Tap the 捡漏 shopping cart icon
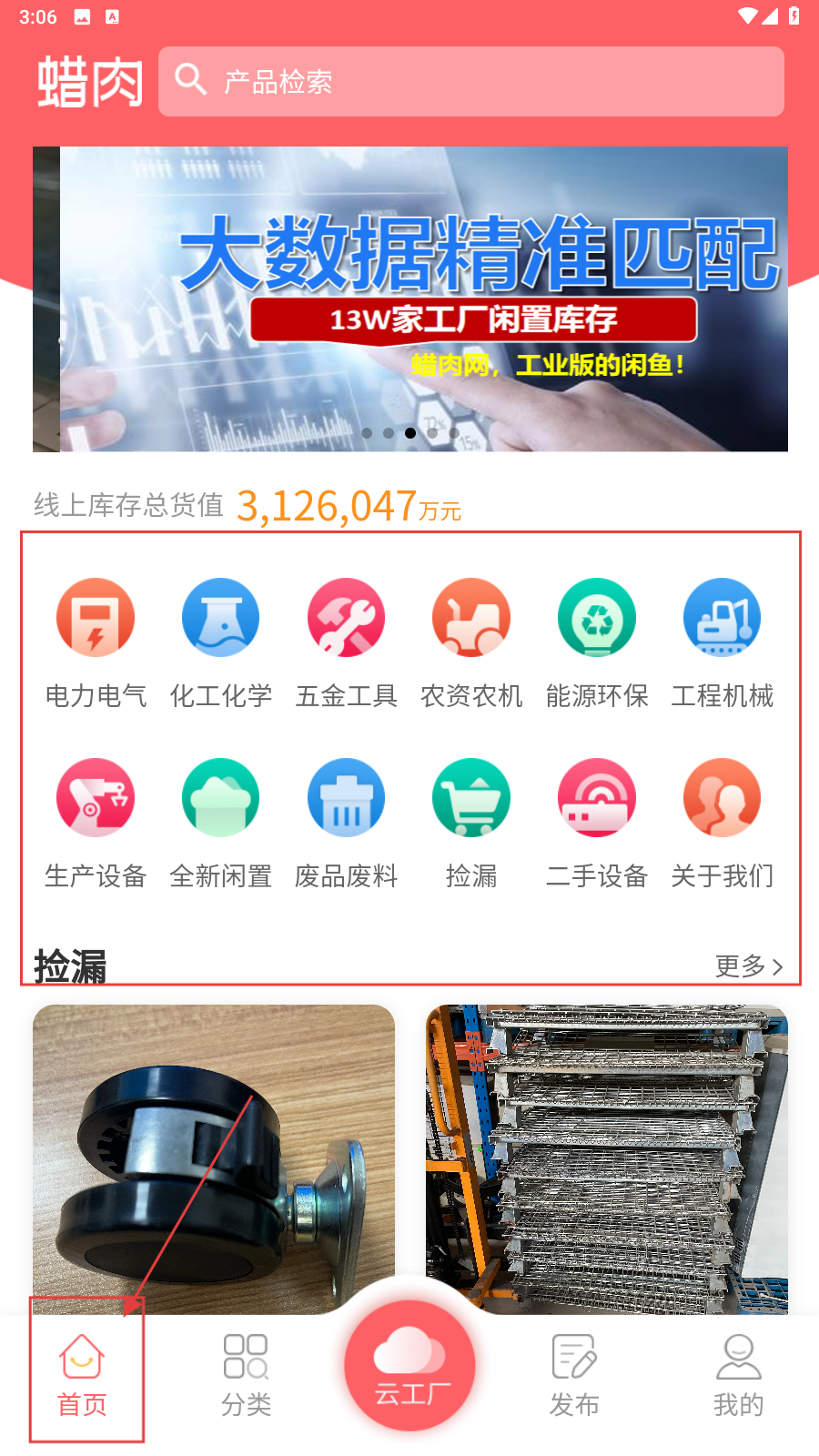 (x=471, y=799)
